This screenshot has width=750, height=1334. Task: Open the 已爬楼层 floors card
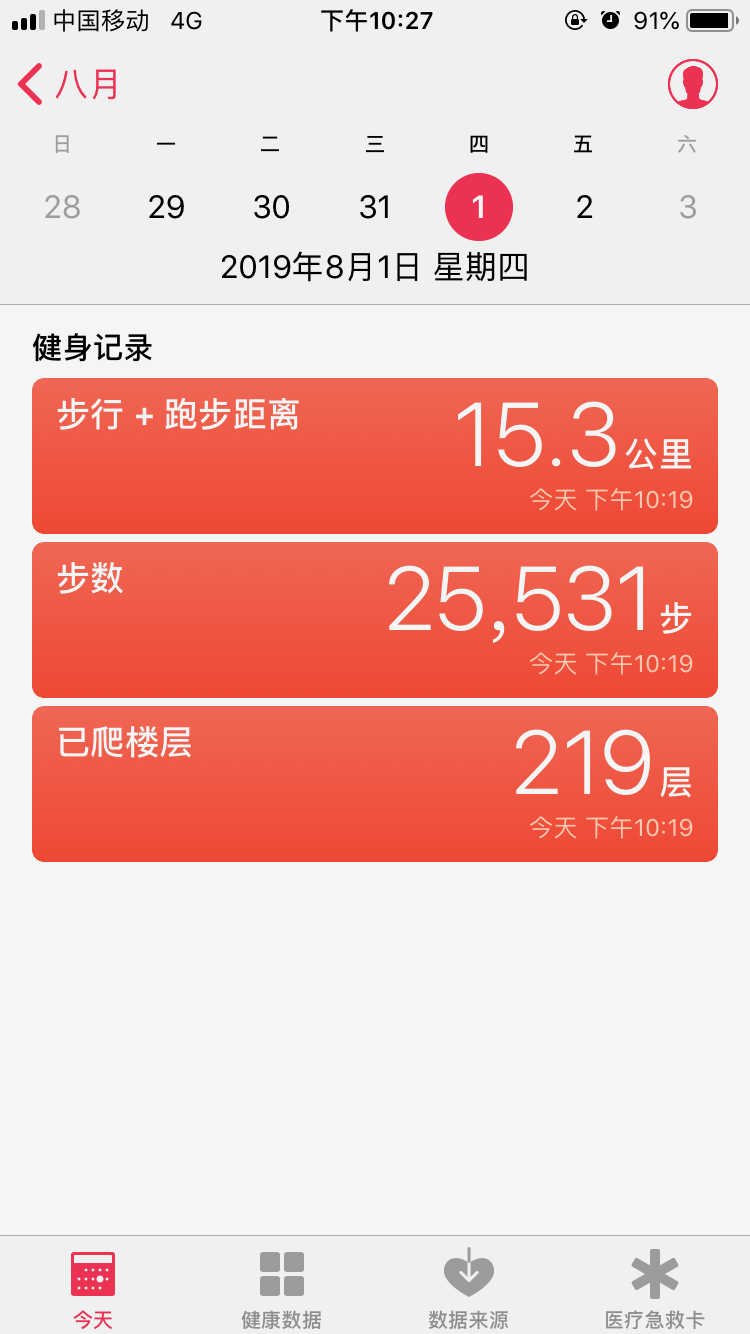pos(375,784)
